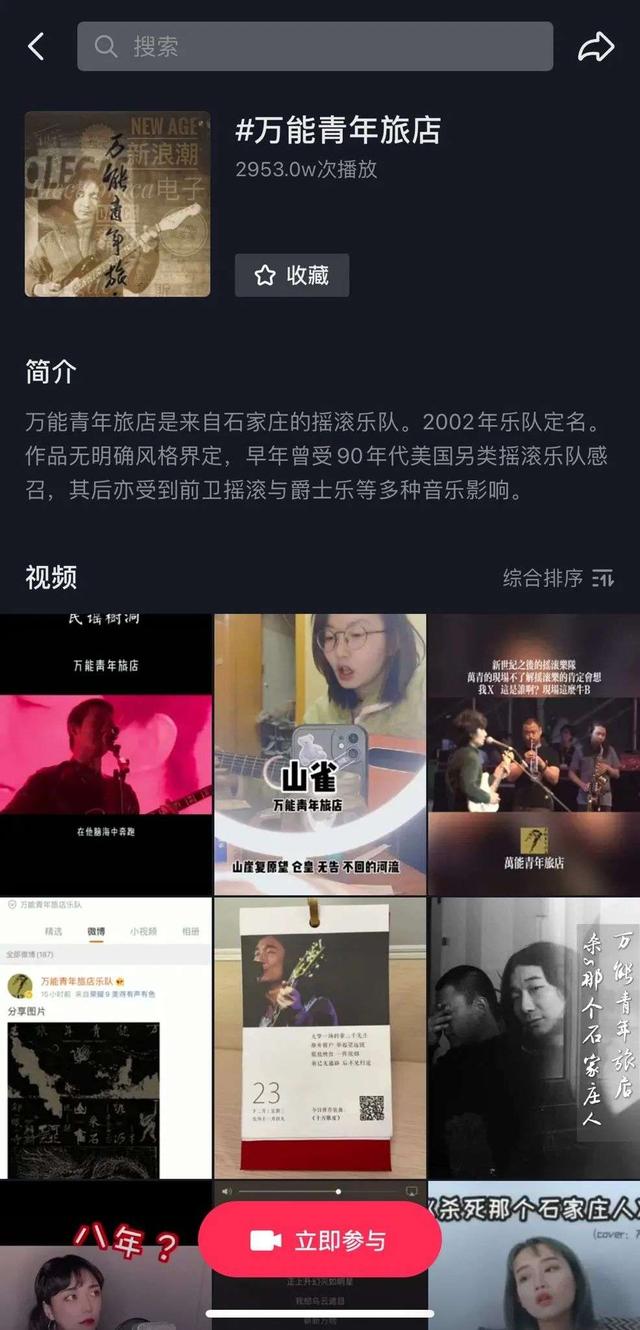
Task: Go back using the back arrow
Action: click(x=36, y=46)
